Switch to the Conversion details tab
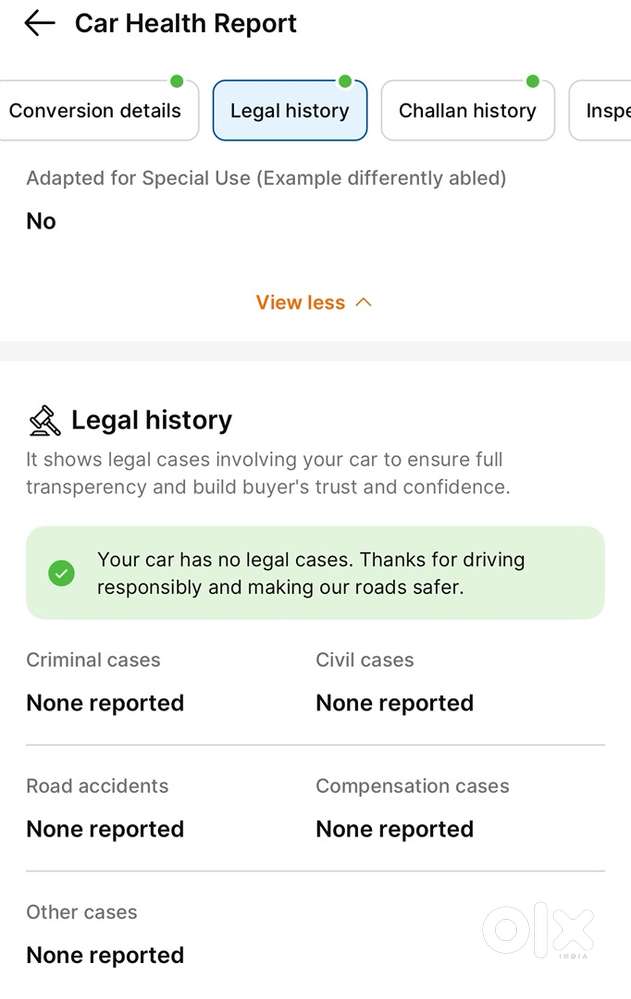 click(x=96, y=111)
